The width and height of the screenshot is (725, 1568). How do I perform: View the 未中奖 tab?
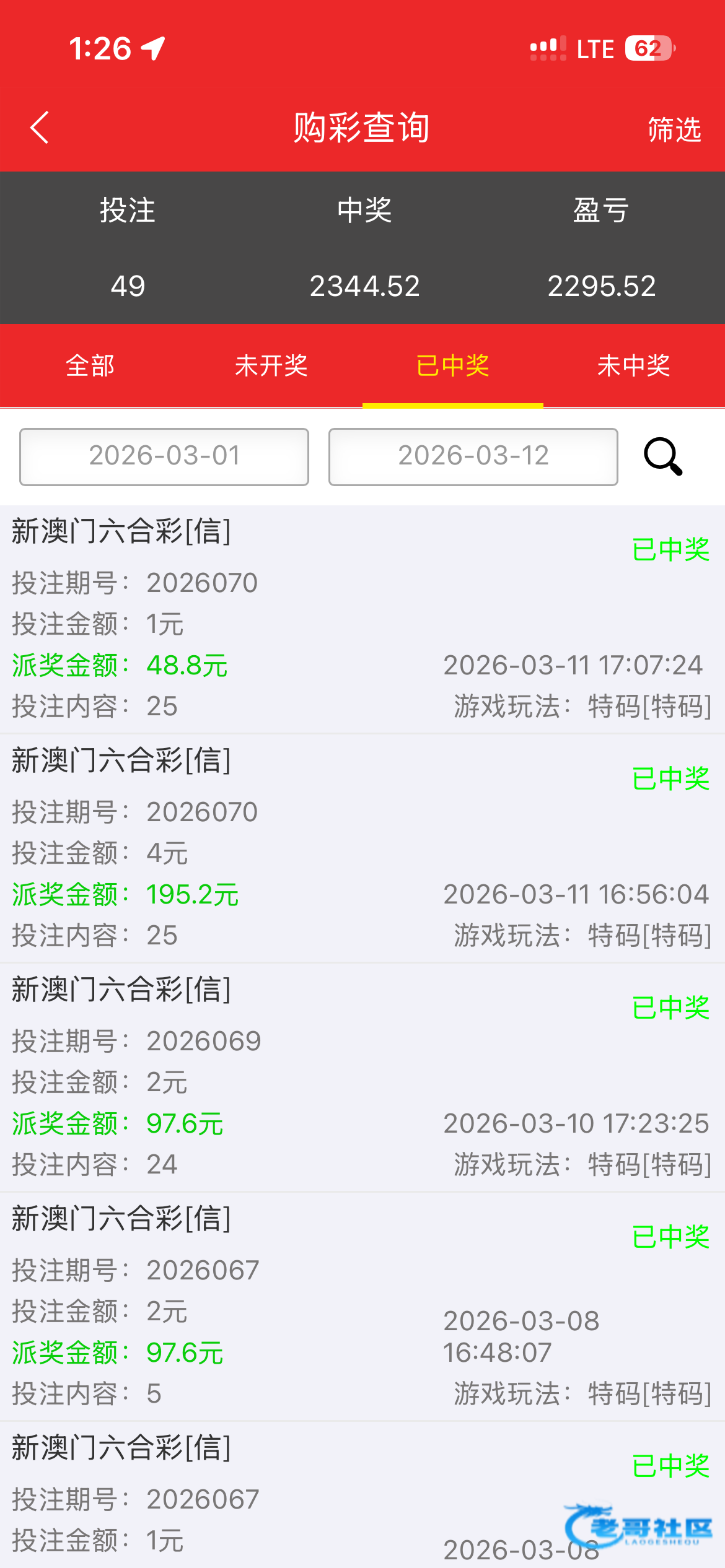[x=634, y=365]
